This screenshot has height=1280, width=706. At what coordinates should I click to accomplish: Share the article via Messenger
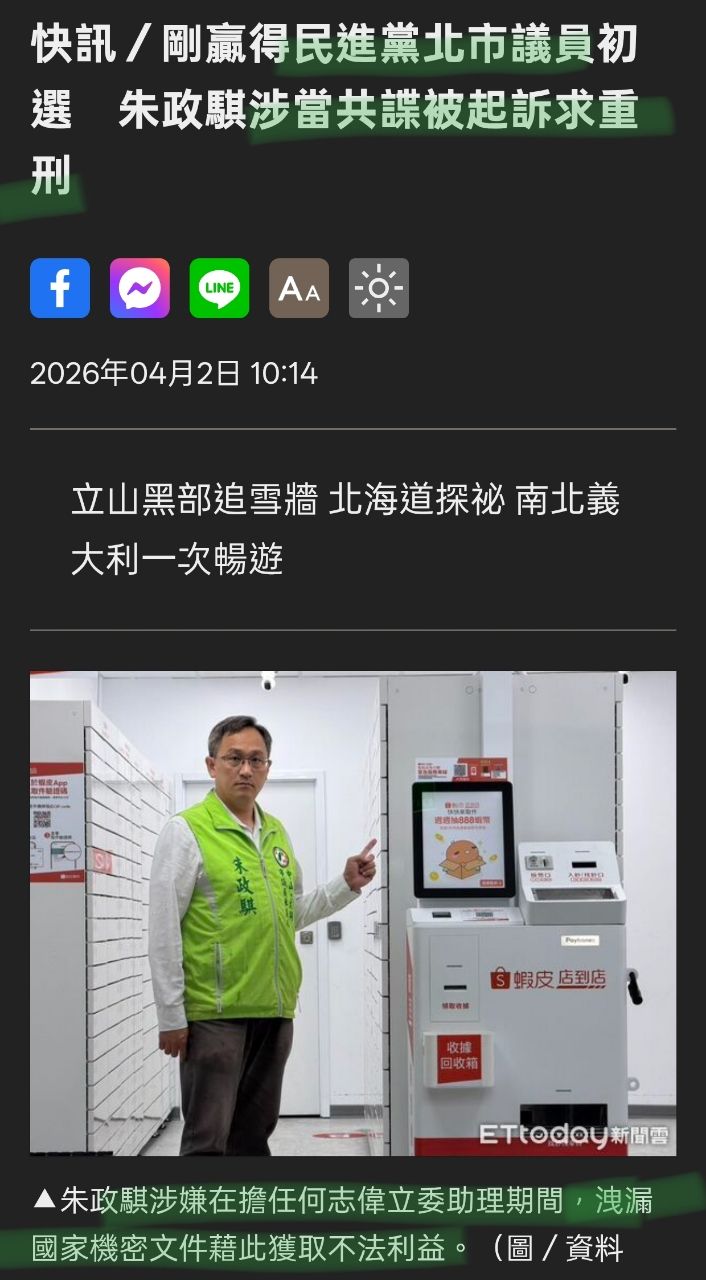pyautogui.click(x=140, y=288)
